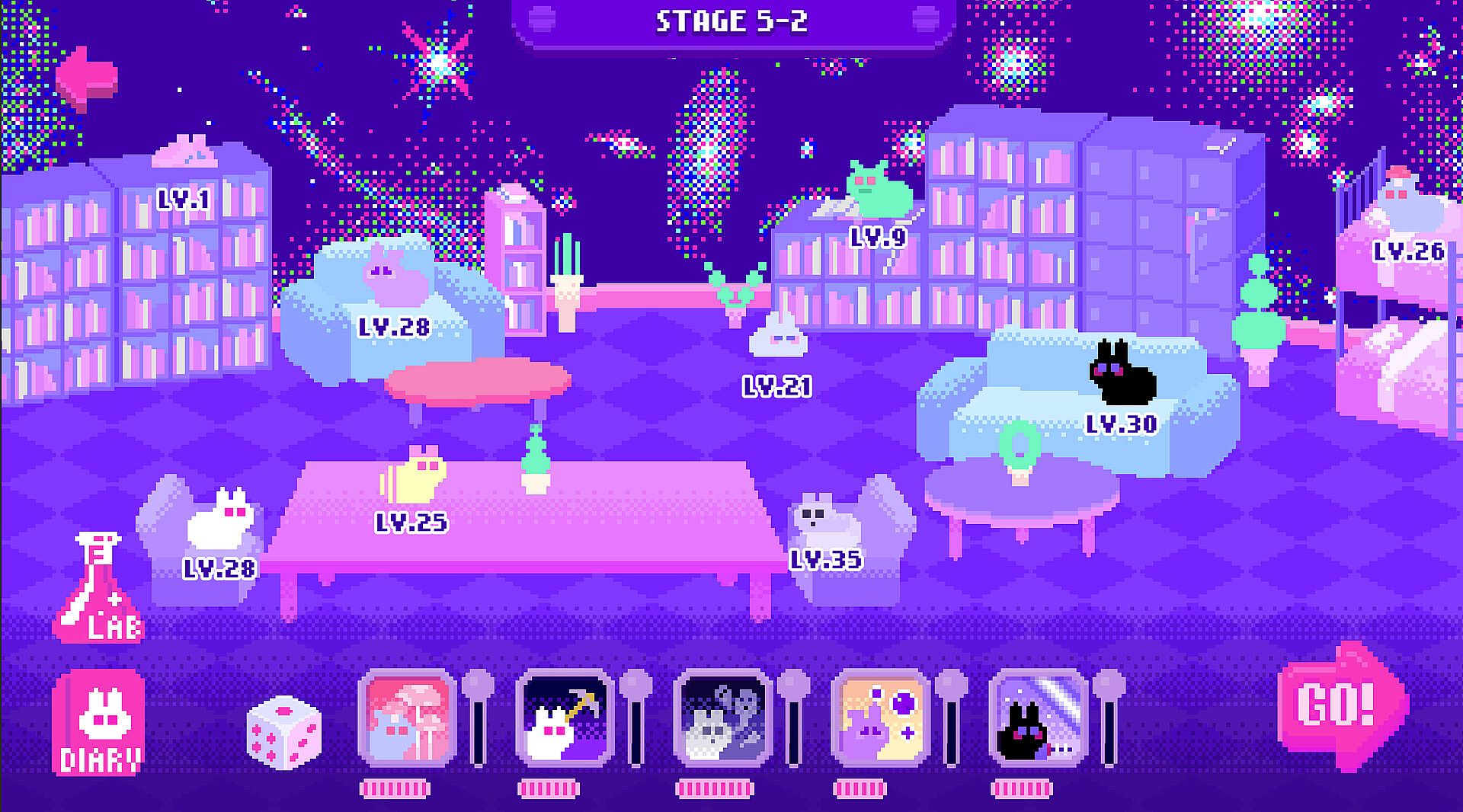The image size is (1463, 812).
Task: Start the stage with GO!
Action: pyautogui.click(x=1343, y=705)
